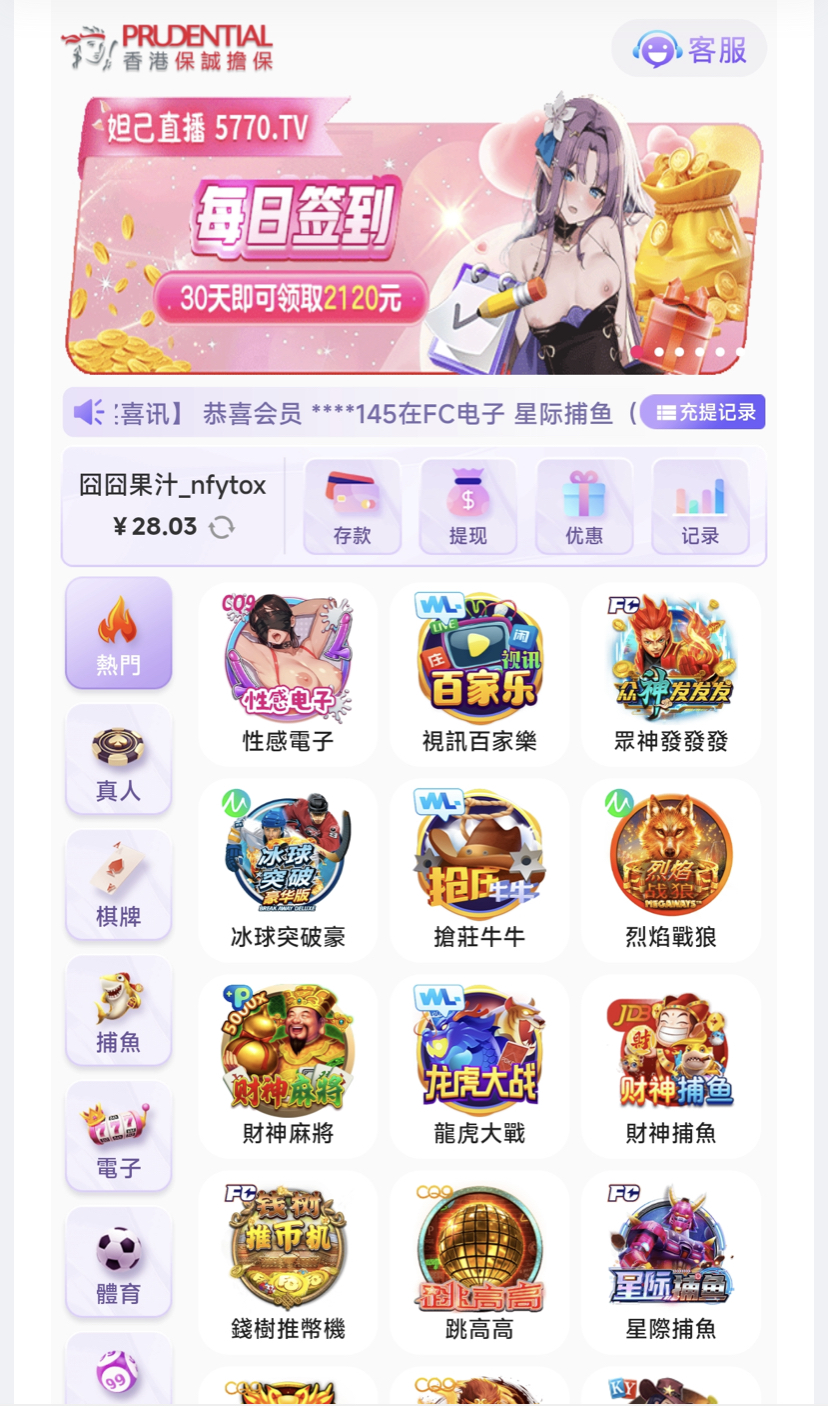Image resolution: width=828 pixels, height=1409 pixels.
Task: Open 客服 customer service chat
Action: (x=689, y=49)
